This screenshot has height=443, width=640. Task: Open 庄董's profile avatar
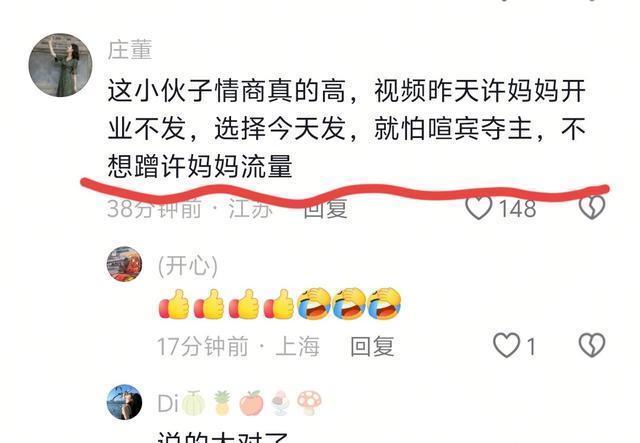click(x=60, y=65)
